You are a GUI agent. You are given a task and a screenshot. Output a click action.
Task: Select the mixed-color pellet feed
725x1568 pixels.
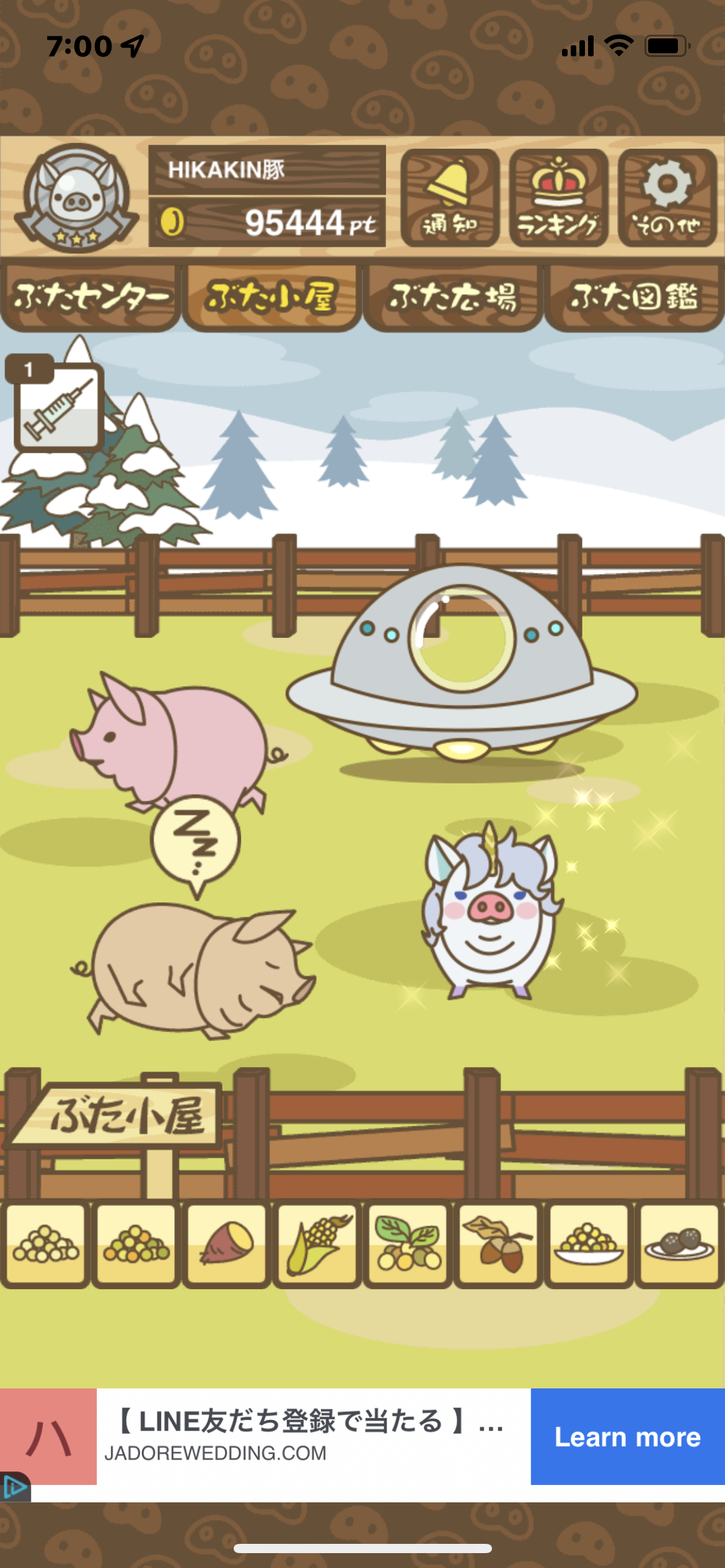click(x=136, y=1243)
